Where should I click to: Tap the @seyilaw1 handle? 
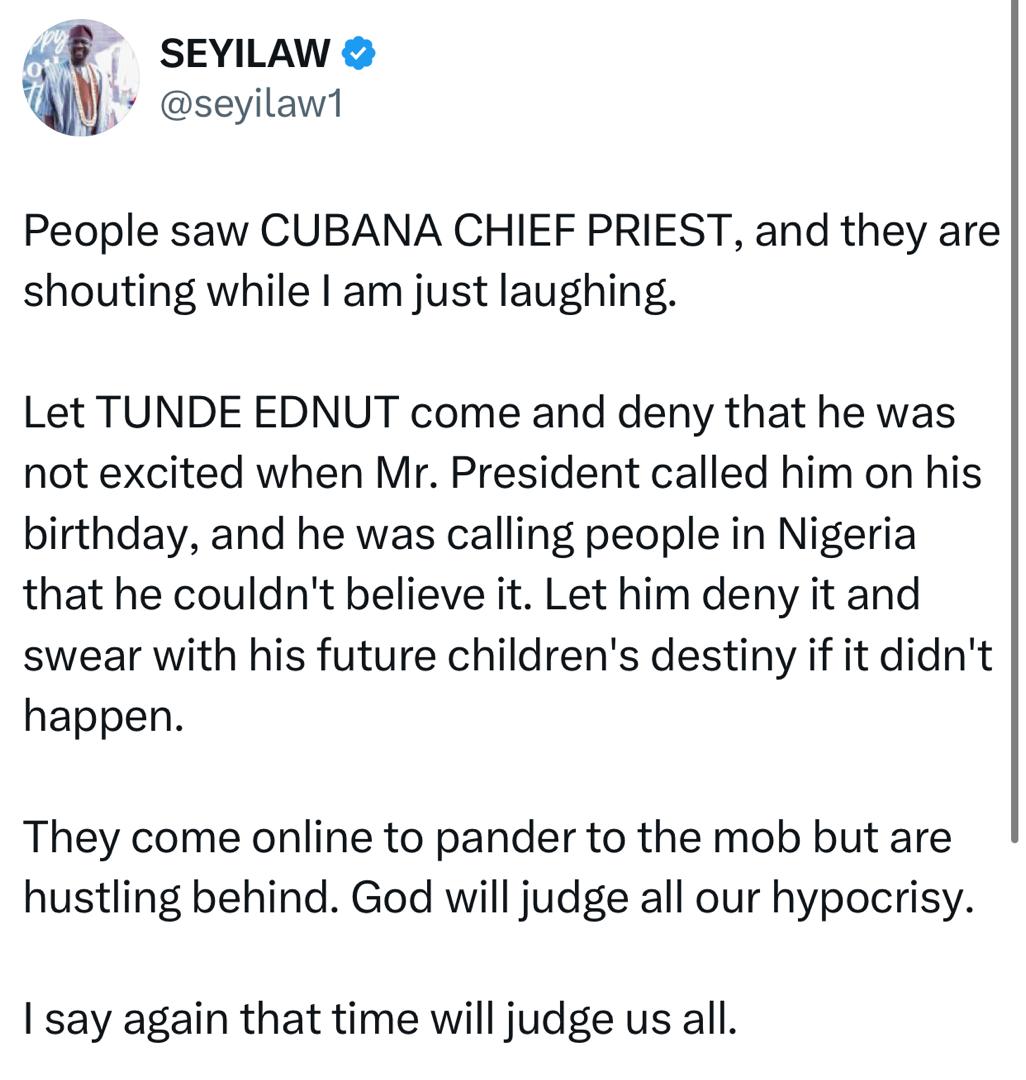click(251, 102)
